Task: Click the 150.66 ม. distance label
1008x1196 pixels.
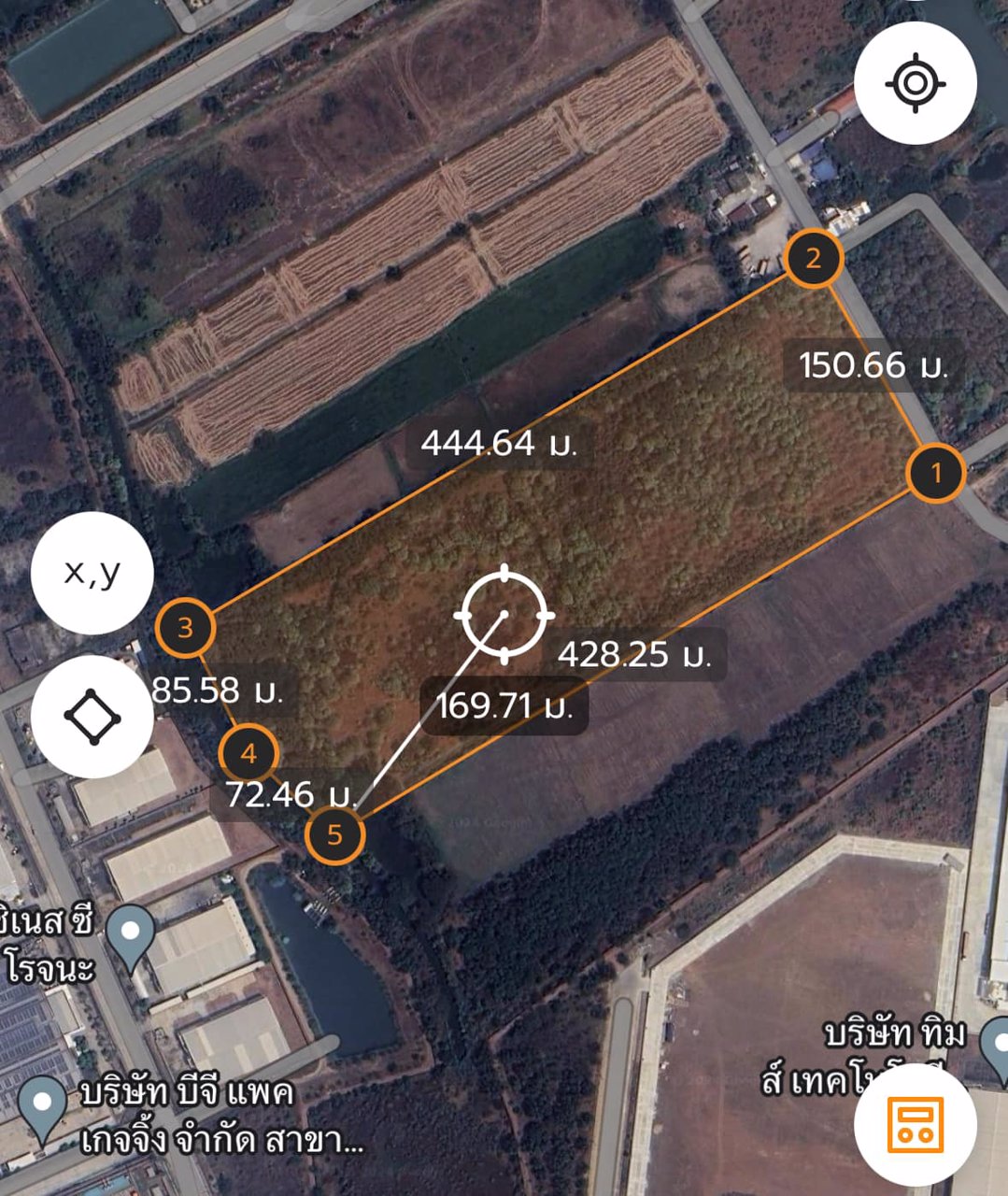Action: (x=875, y=366)
